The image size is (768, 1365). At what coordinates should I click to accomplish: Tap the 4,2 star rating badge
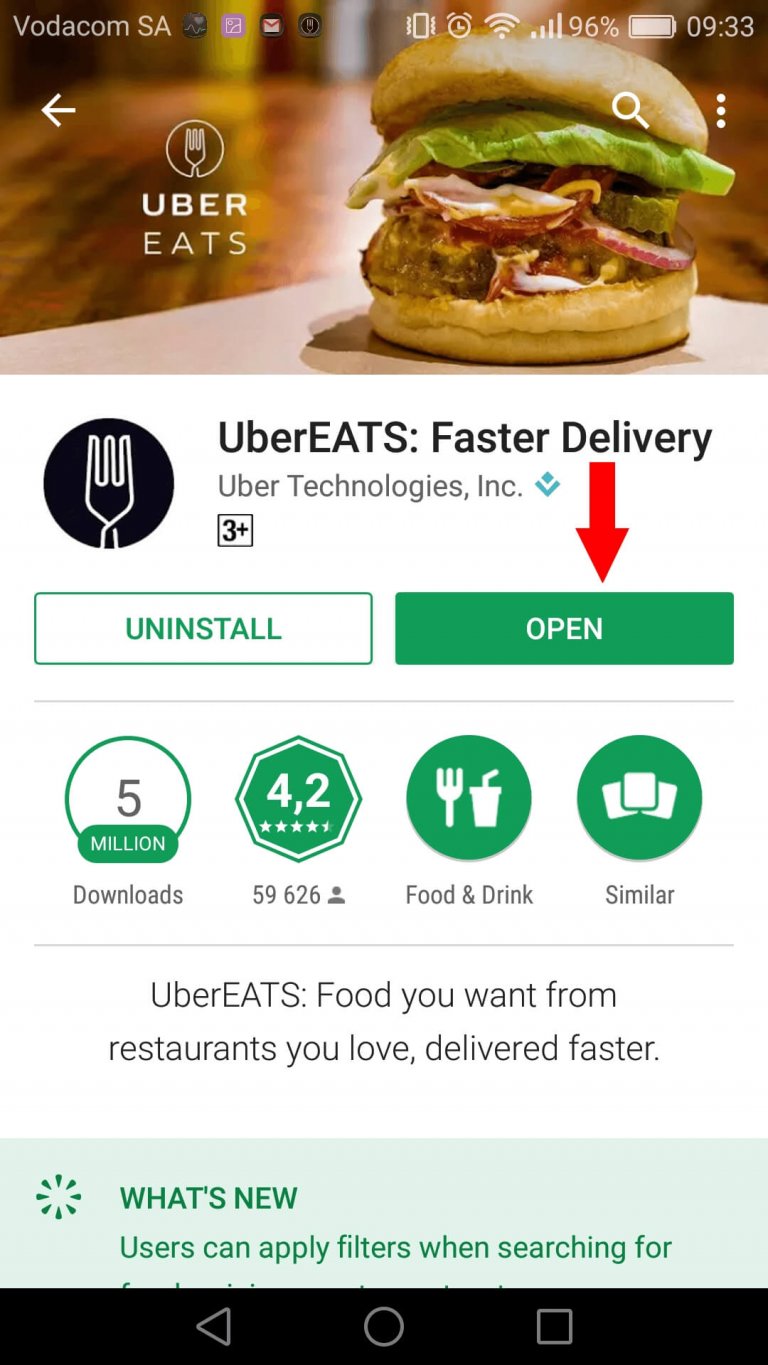click(x=298, y=797)
